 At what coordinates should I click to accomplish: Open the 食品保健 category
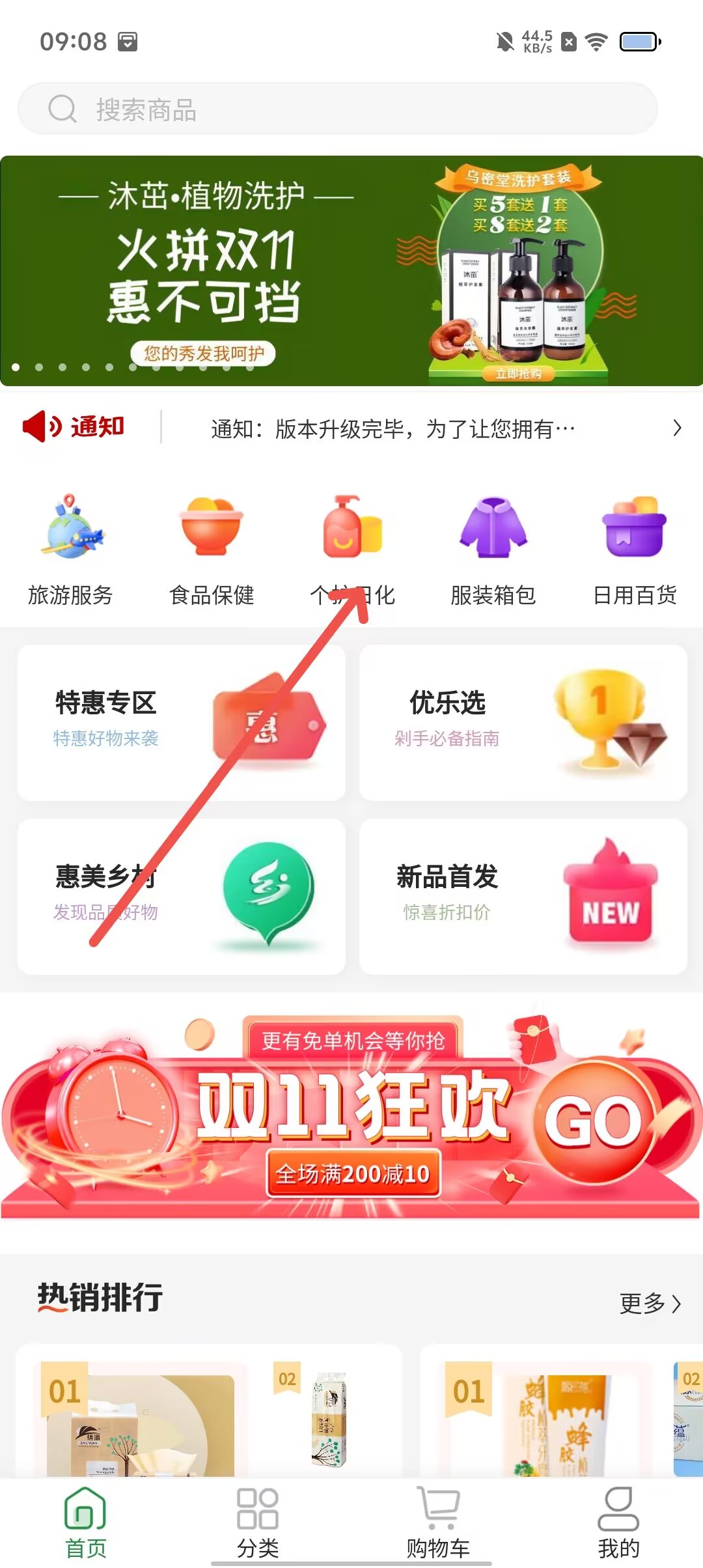pos(212,551)
